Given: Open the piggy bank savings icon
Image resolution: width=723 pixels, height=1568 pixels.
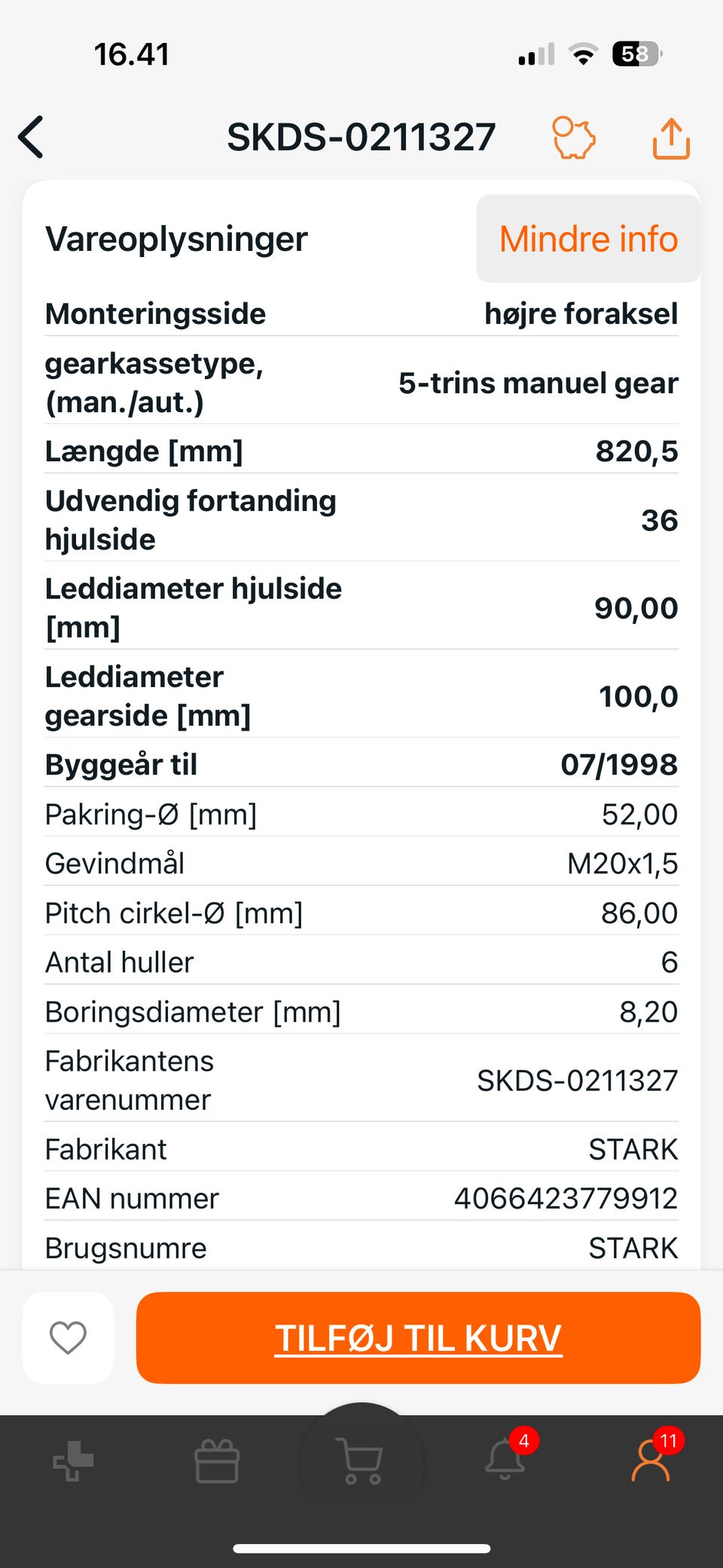Looking at the screenshot, I should pos(574,137).
